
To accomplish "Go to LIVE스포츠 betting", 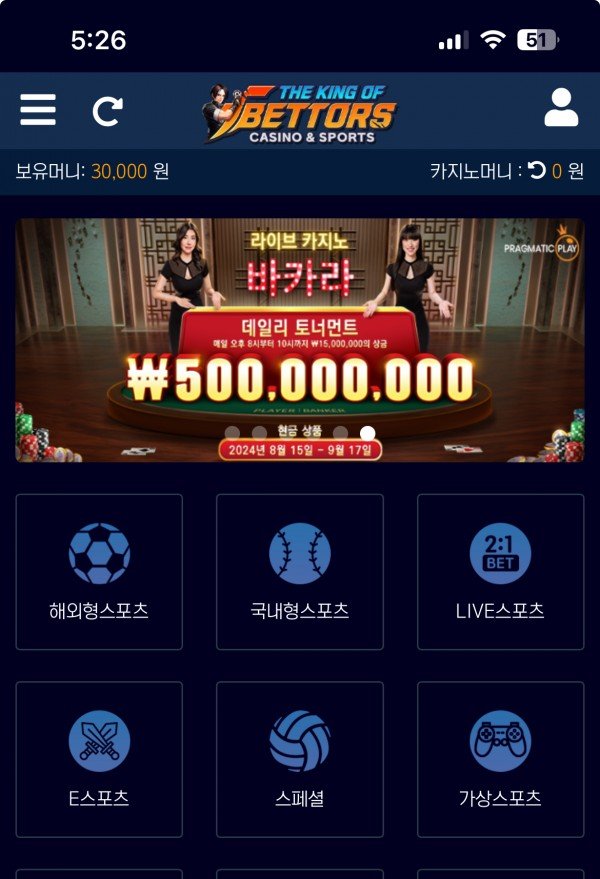I will coord(500,572).
